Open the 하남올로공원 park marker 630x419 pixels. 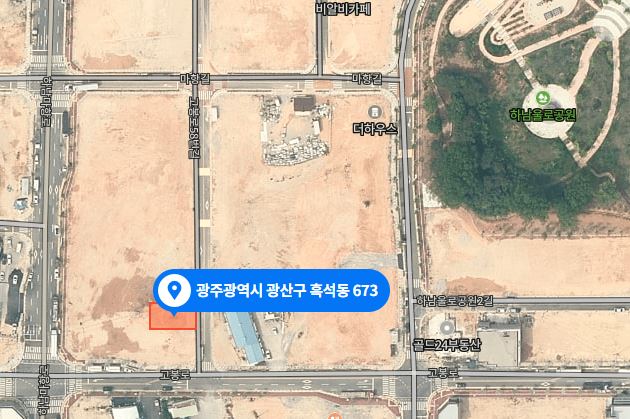541,99
